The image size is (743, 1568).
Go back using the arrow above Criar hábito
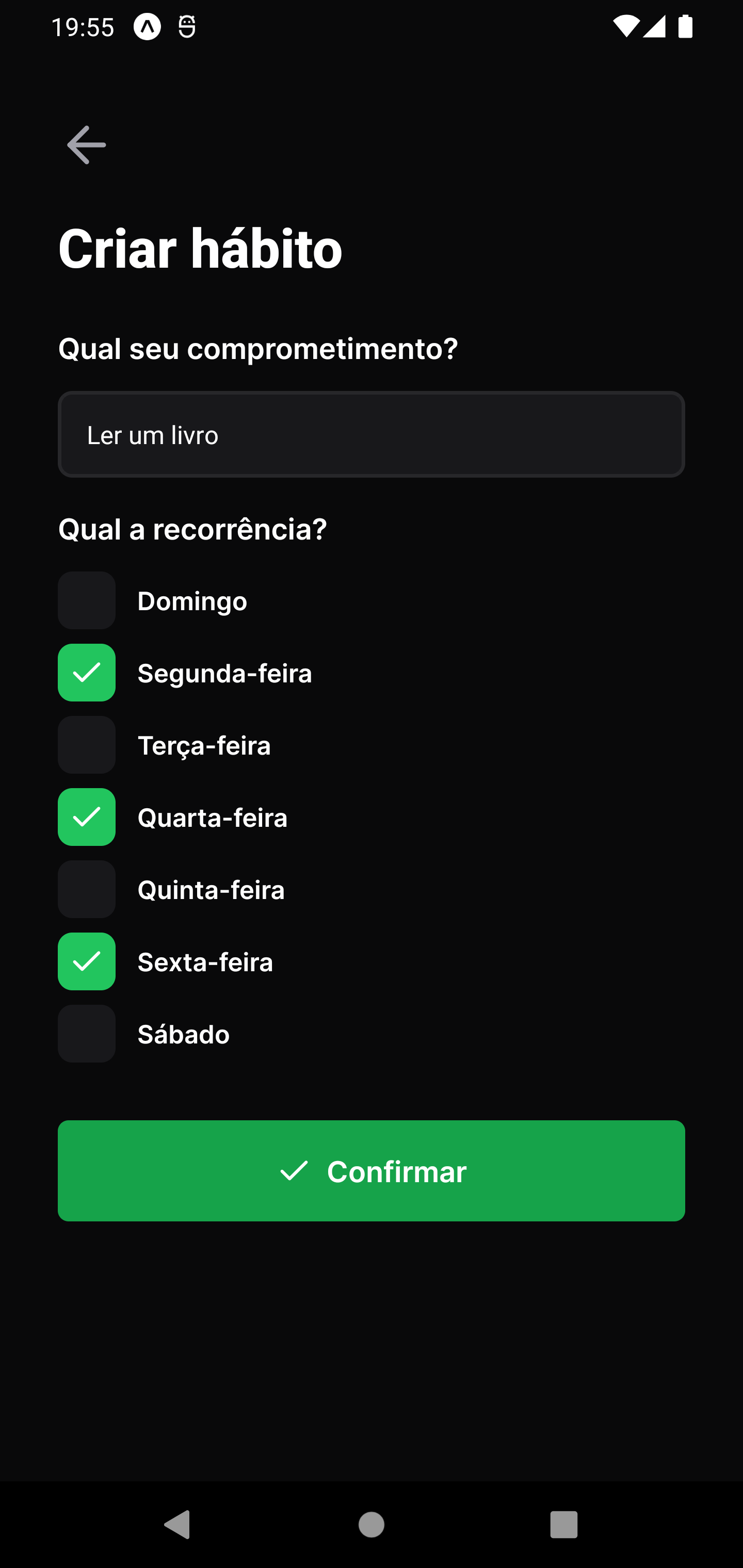[x=87, y=145]
